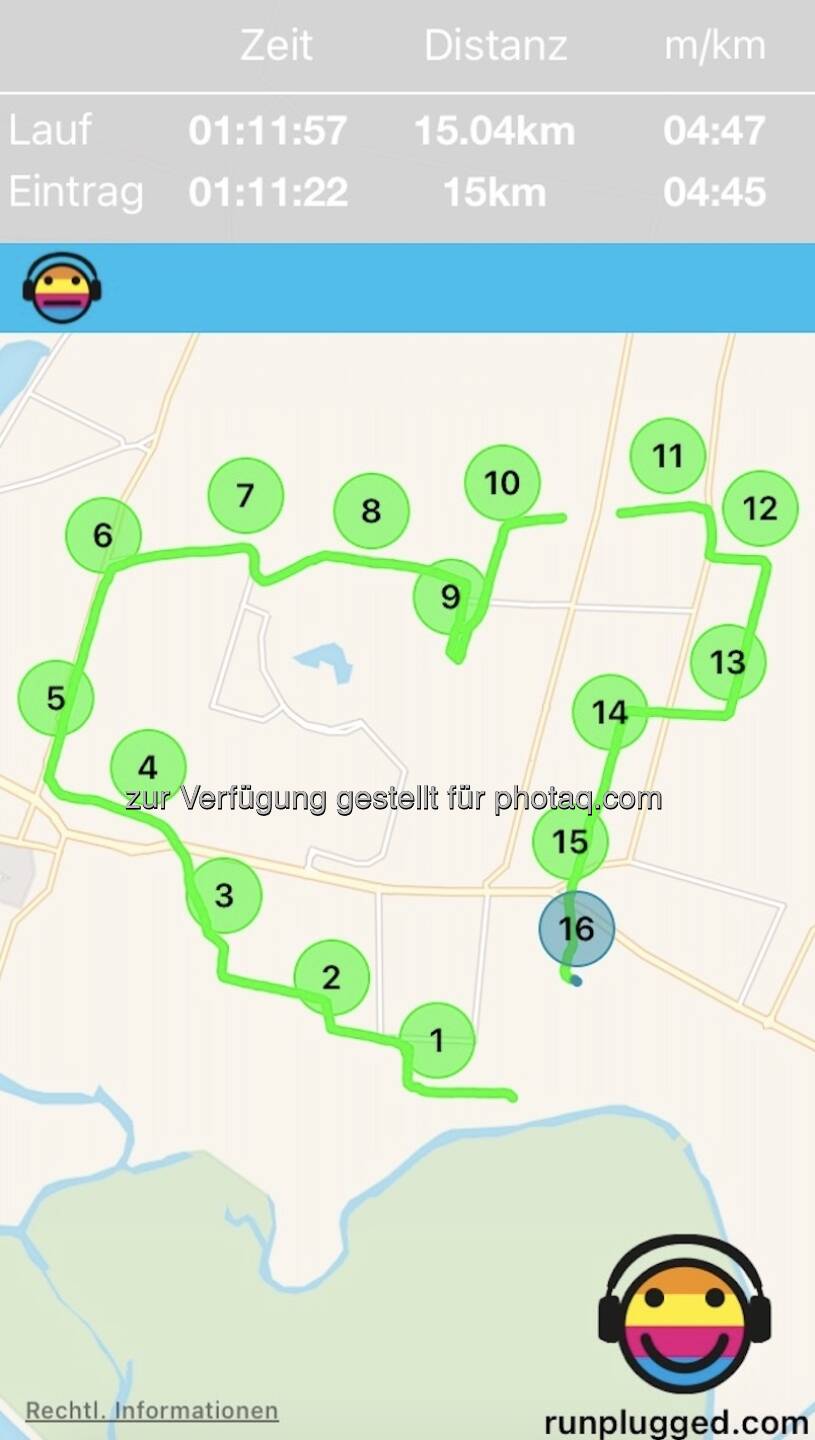Image resolution: width=815 pixels, height=1440 pixels.
Task: Choose kilometer marker 12 on the route
Action: pyautogui.click(x=760, y=508)
